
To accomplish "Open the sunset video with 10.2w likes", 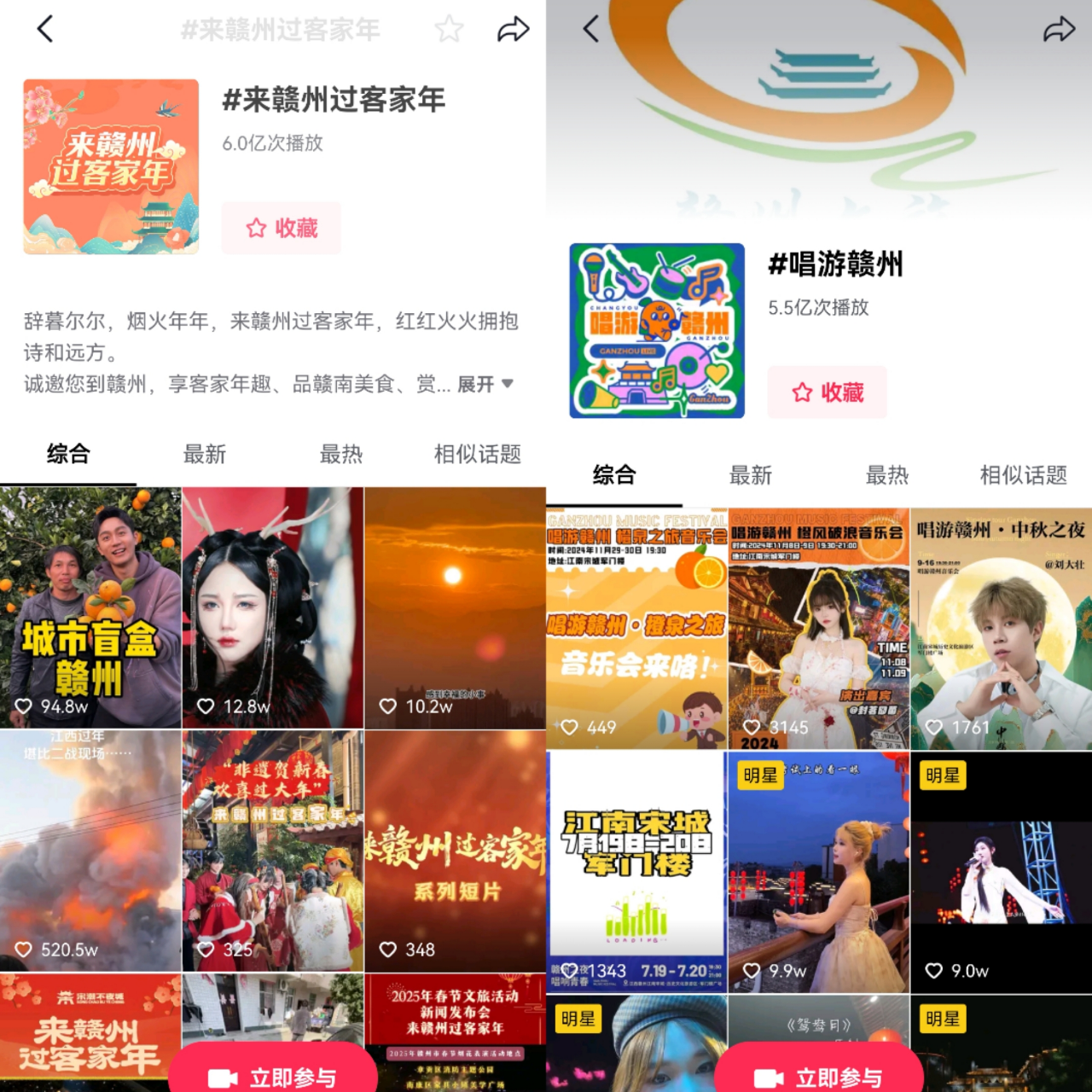I will click(455, 607).
